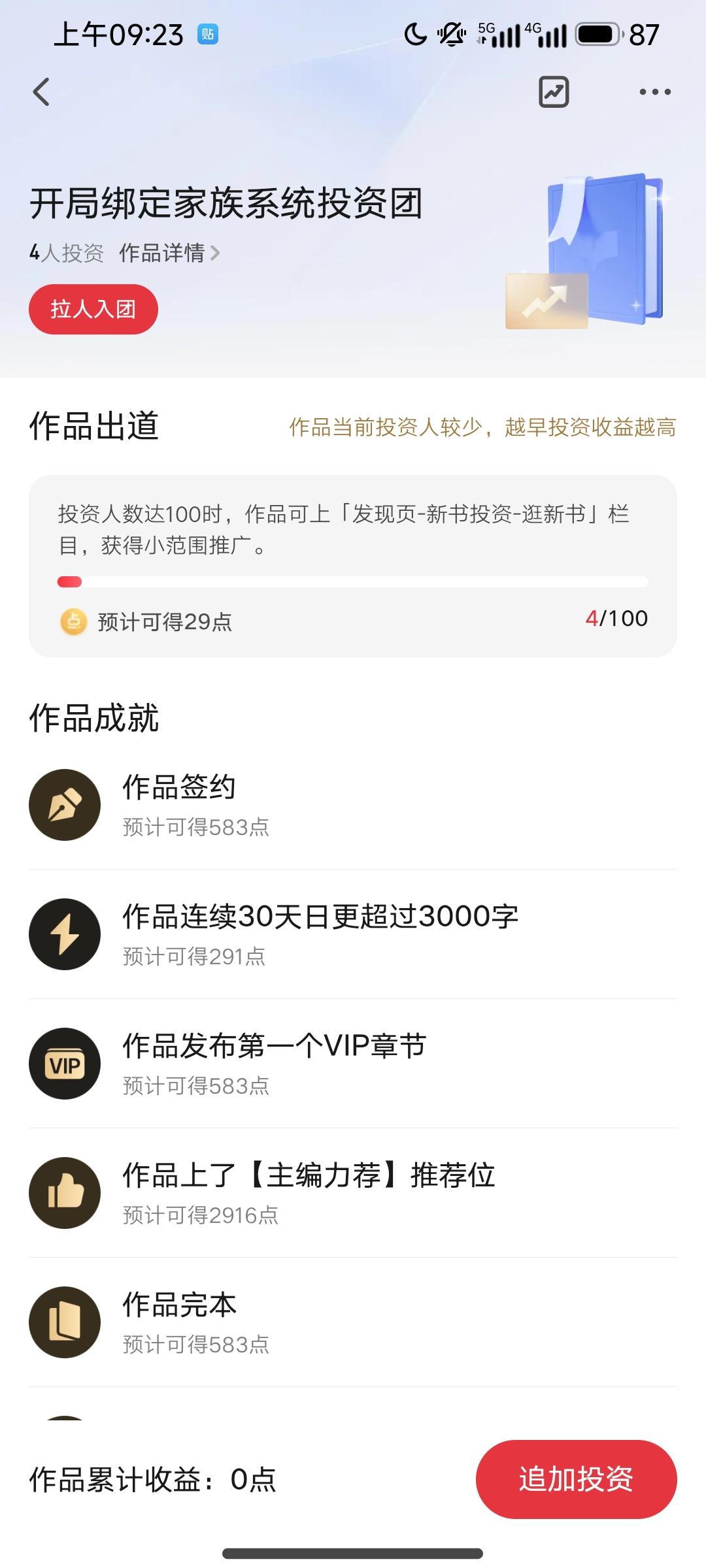Switch to 作品成就 section heading

pos(95,719)
